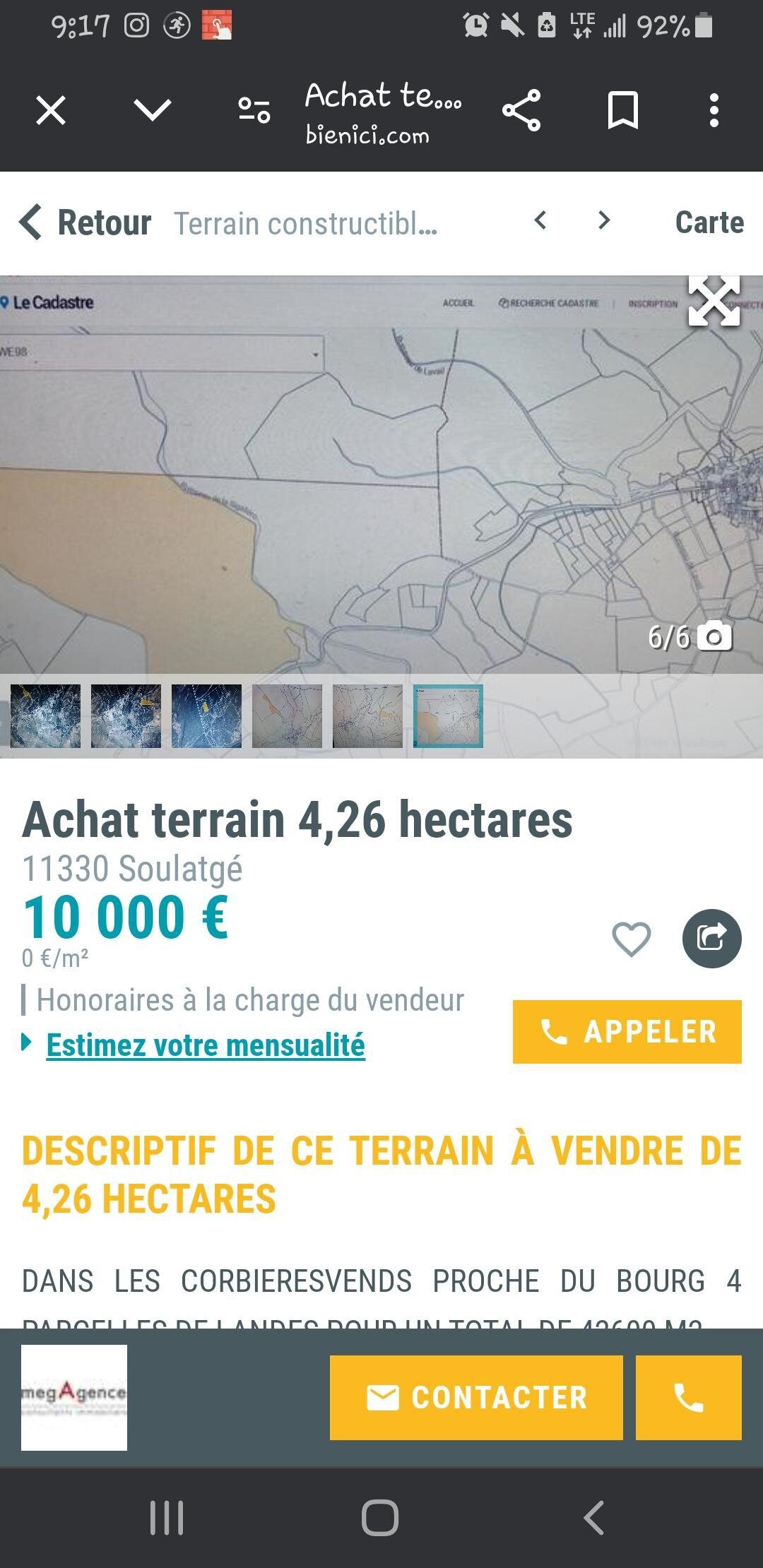Close the browser tab with X

click(x=51, y=111)
